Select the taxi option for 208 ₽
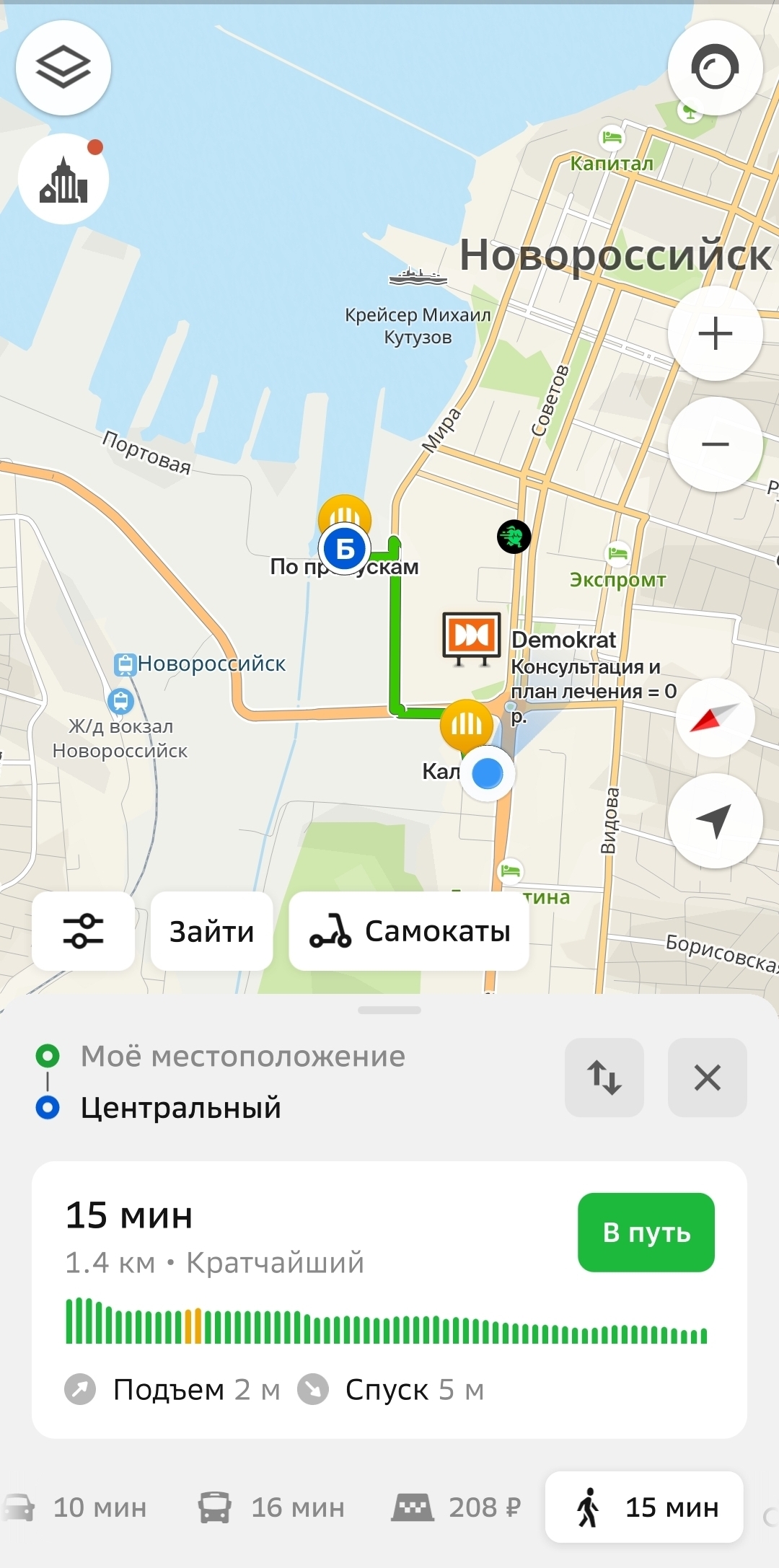 point(456,1507)
